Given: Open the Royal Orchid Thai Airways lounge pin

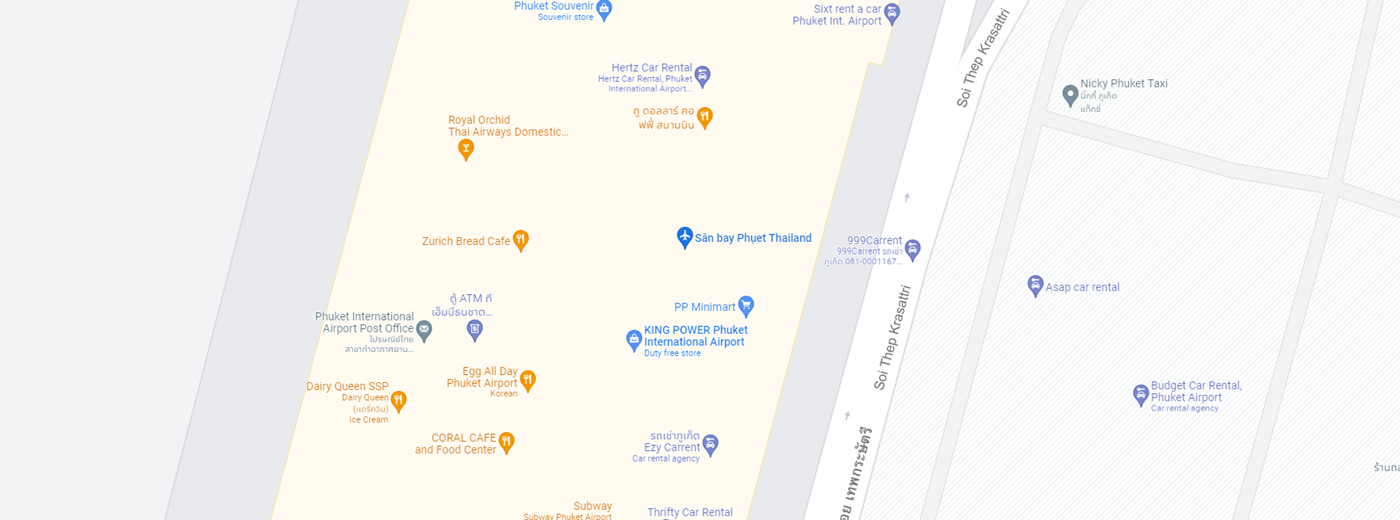Looking at the screenshot, I should [x=465, y=149].
